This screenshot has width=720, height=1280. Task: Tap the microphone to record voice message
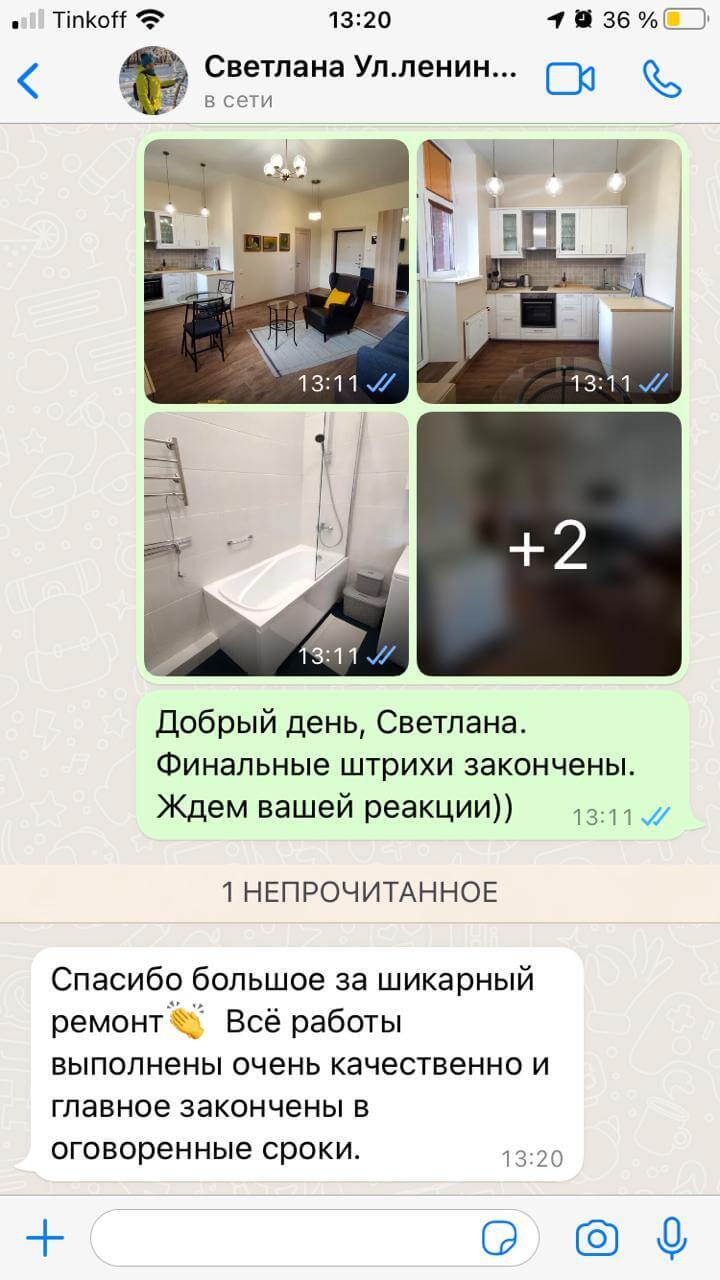pos(672,1240)
